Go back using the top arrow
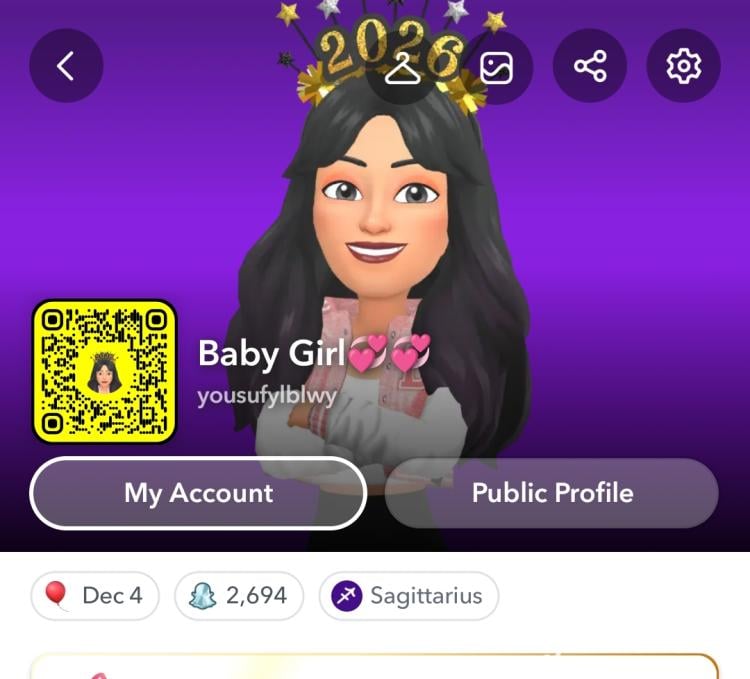 66,66
